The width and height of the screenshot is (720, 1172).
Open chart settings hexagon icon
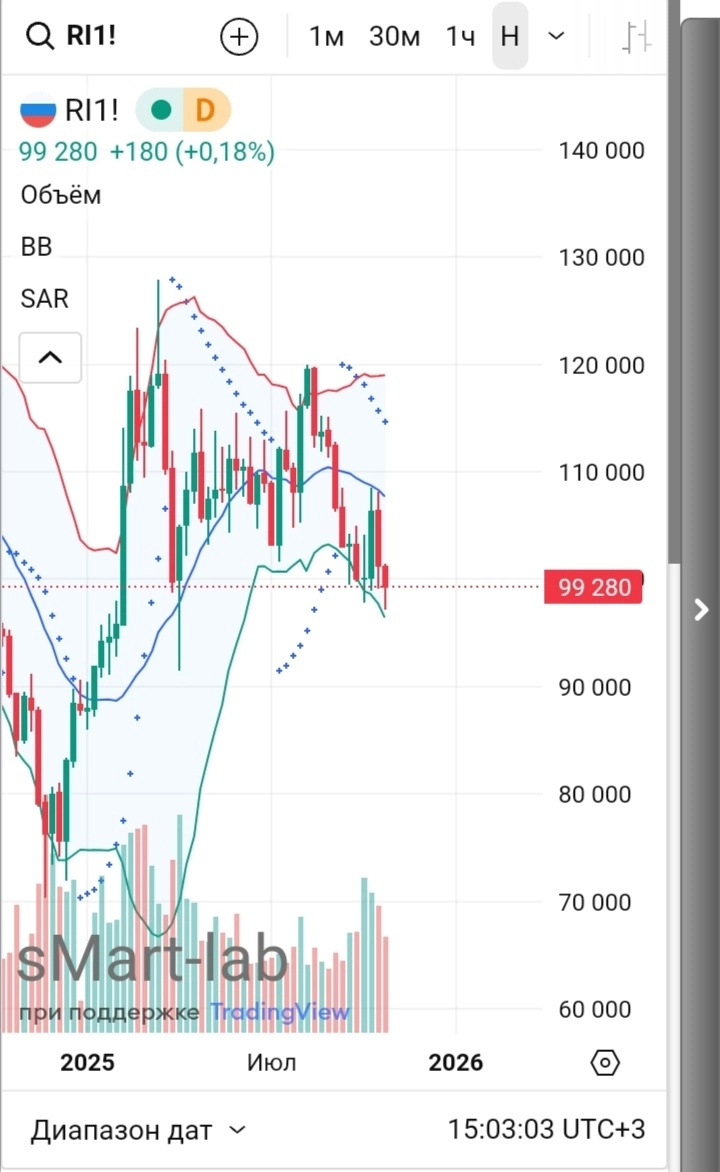(605, 1062)
